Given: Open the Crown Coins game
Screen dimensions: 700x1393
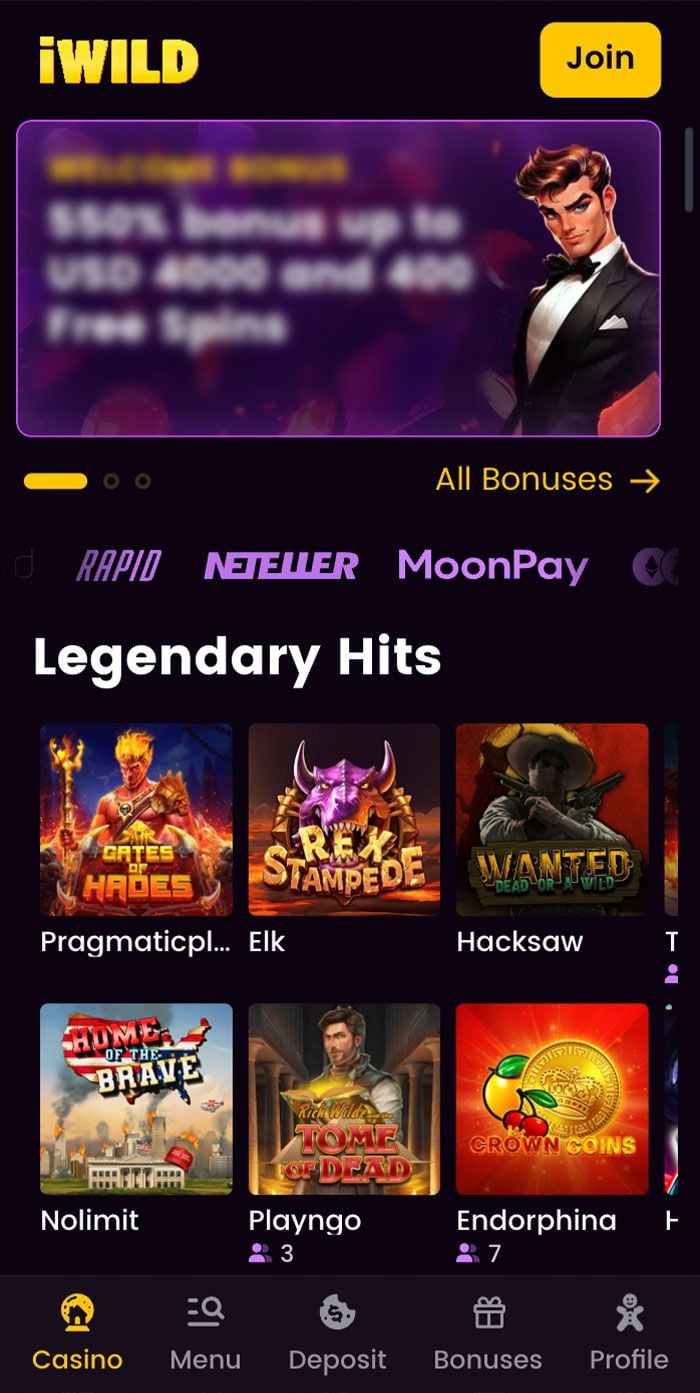Looking at the screenshot, I should point(552,1099).
